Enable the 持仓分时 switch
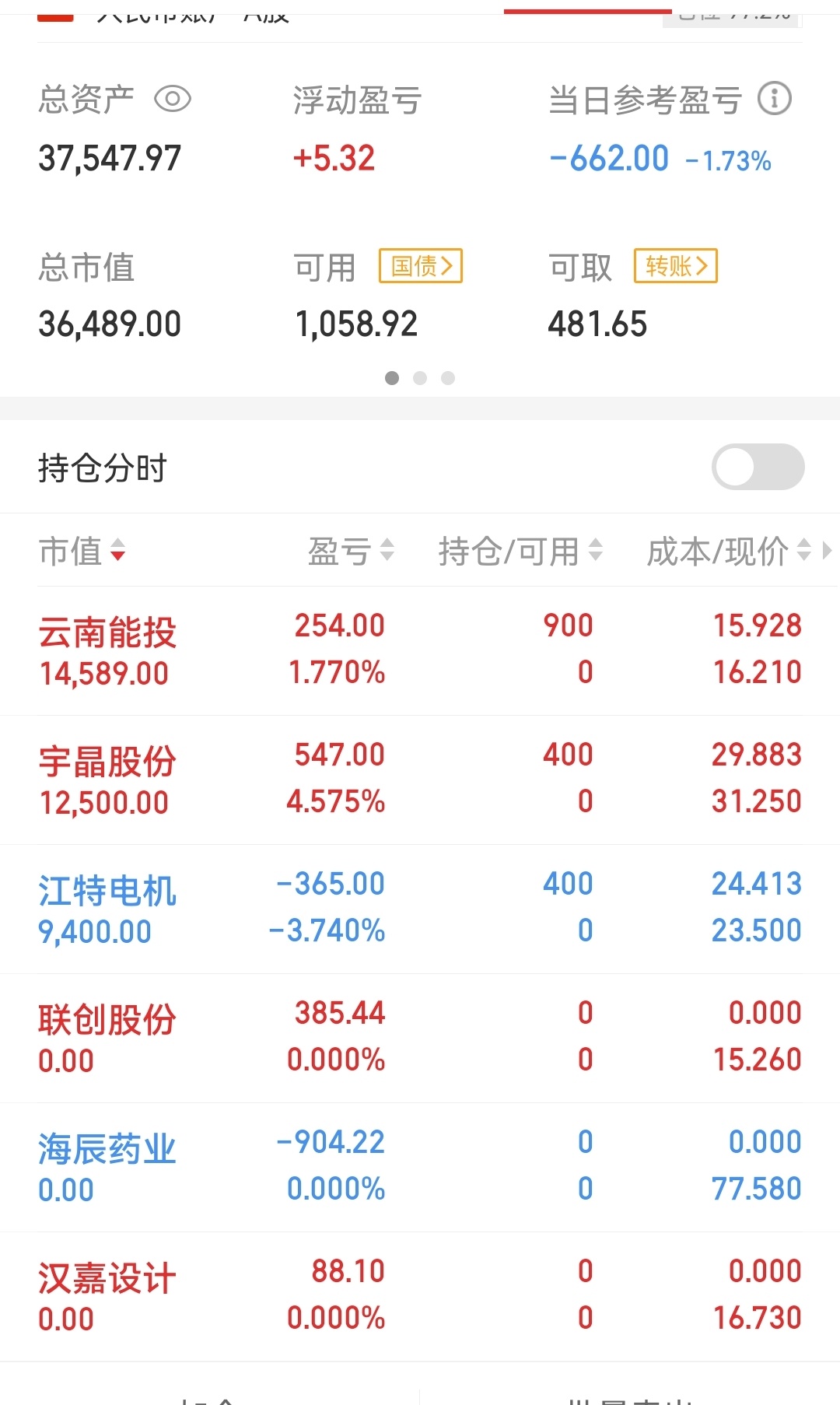The height and width of the screenshot is (1405, 840). click(x=758, y=467)
